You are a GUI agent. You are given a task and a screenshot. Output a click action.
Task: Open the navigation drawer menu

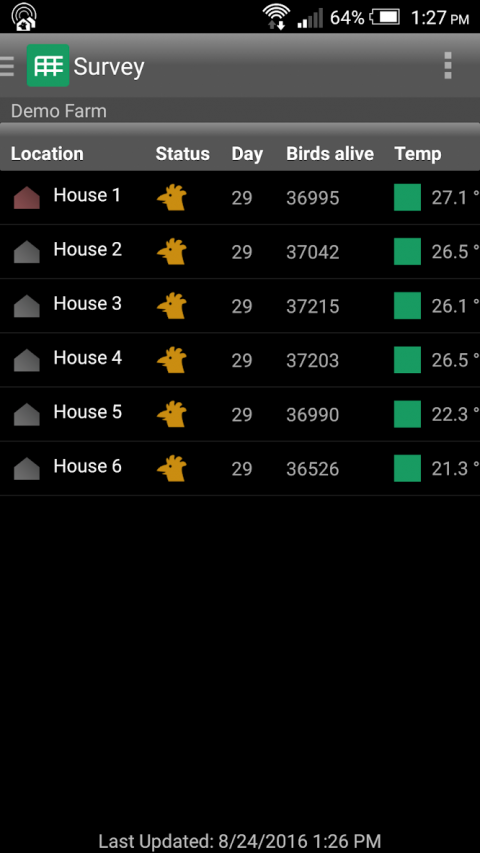pos(7,66)
